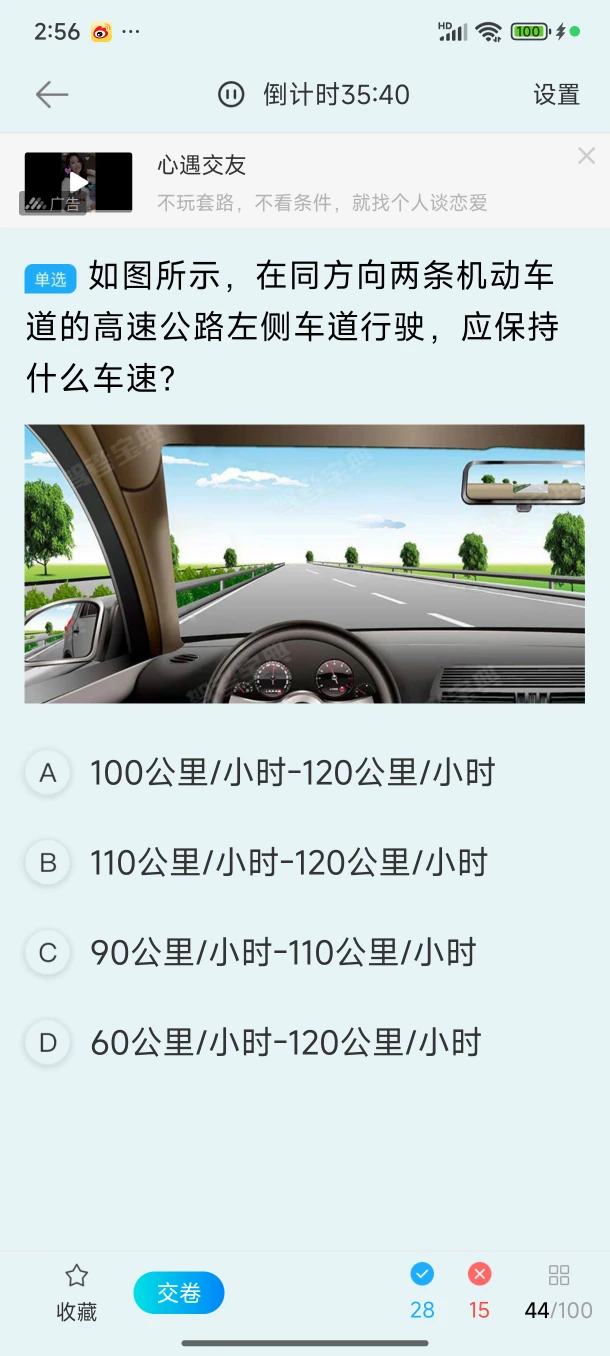Enlarge the highway driving question image
This screenshot has height=1356, width=610.
click(304, 564)
